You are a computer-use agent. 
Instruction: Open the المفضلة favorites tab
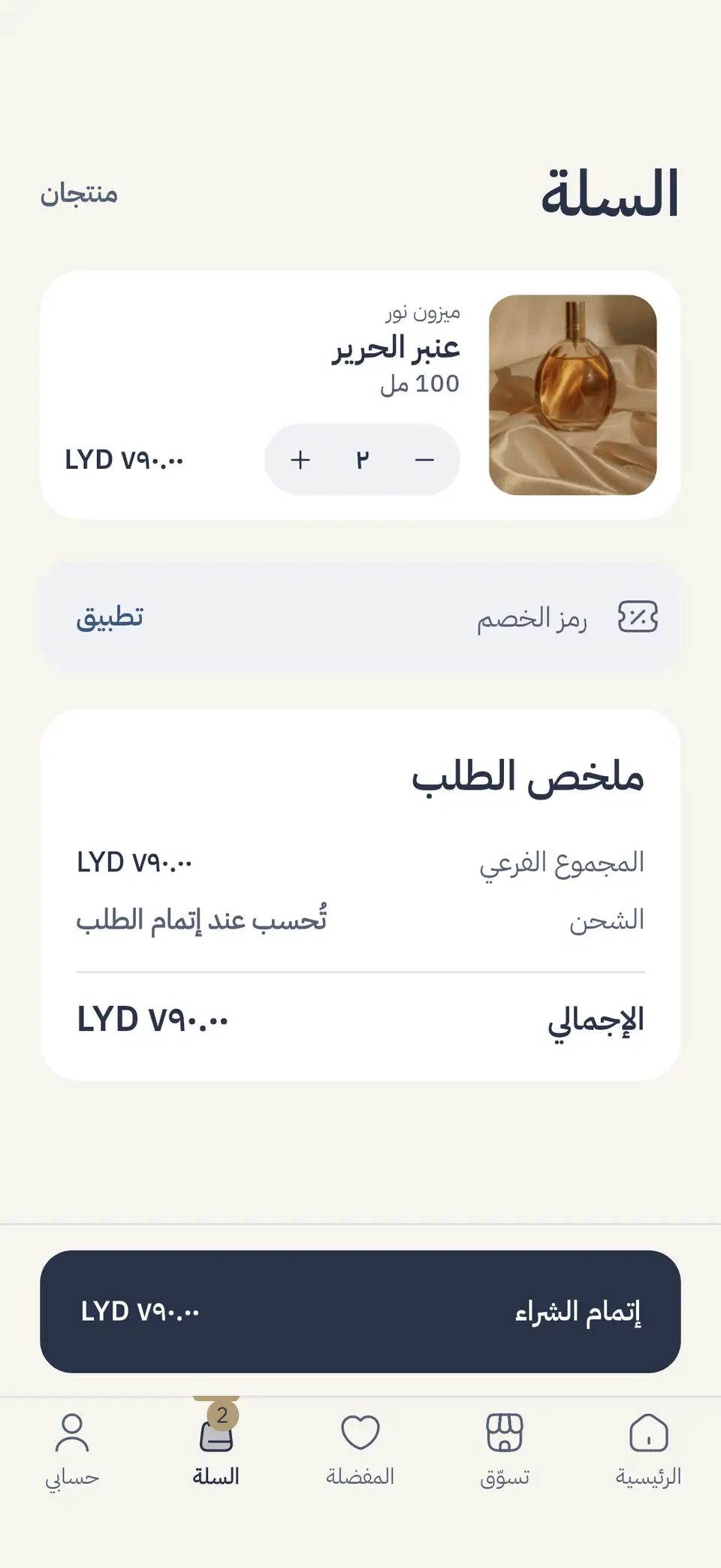click(360, 1451)
